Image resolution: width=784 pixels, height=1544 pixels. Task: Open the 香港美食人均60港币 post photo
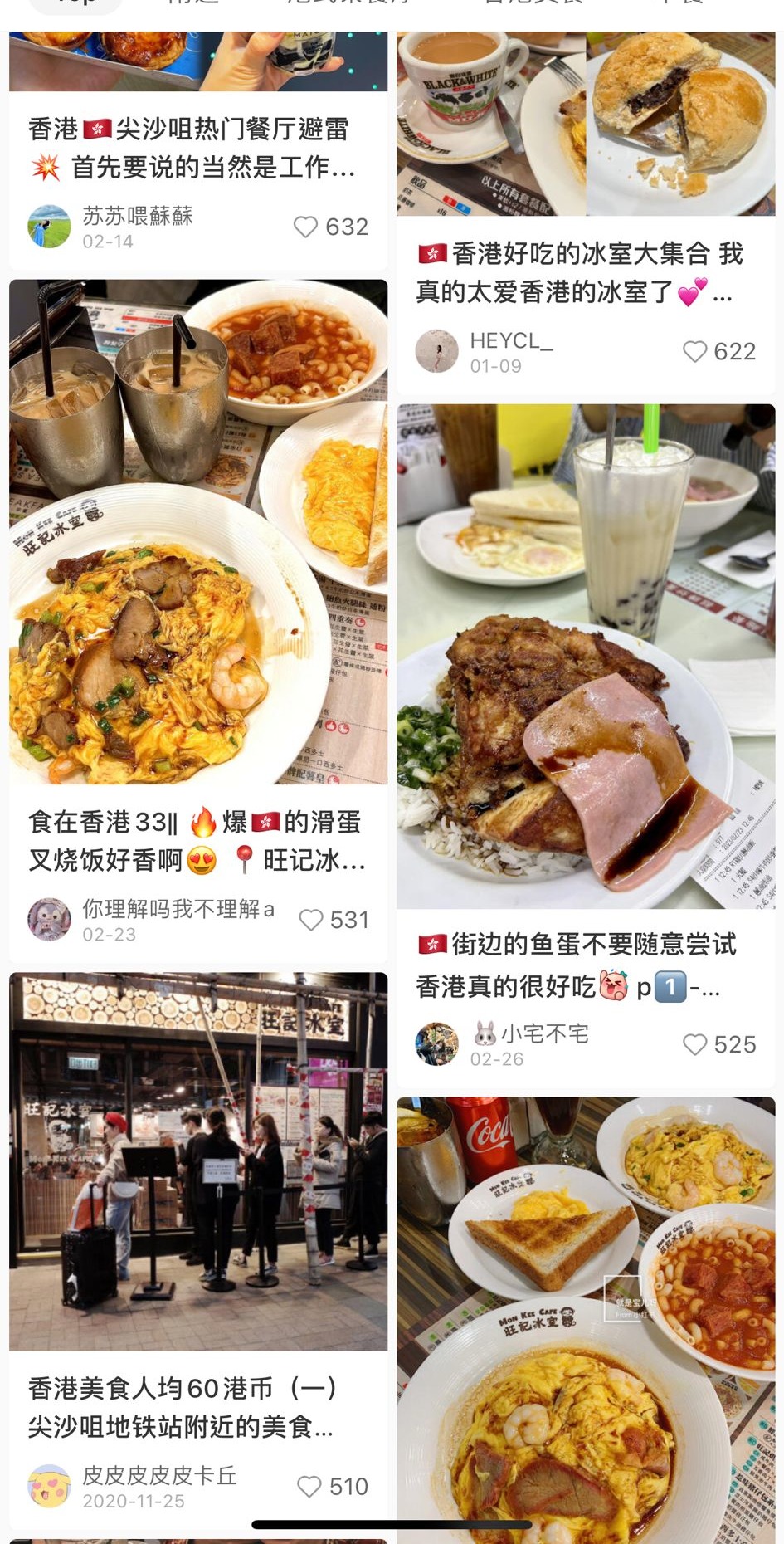click(198, 1160)
